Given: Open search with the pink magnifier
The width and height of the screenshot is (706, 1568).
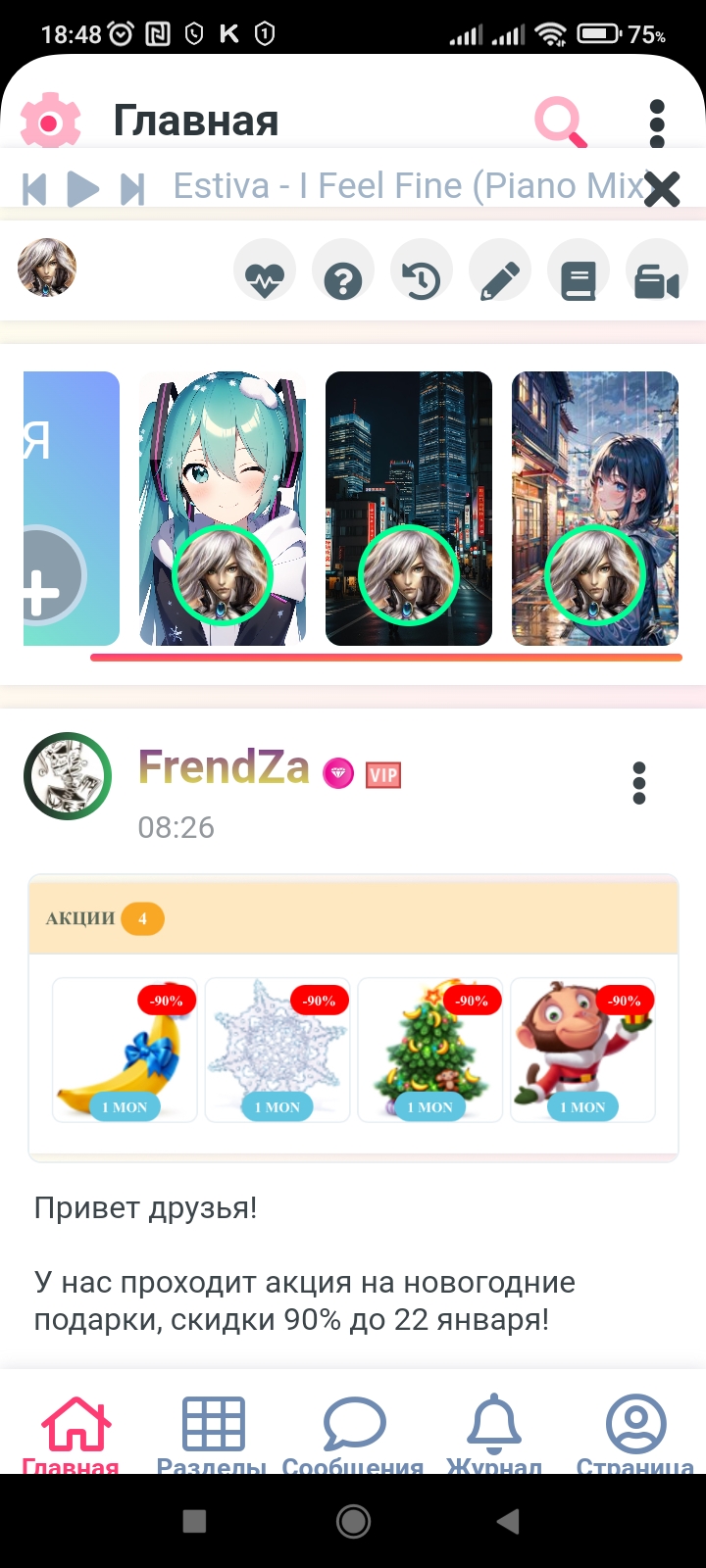Looking at the screenshot, I should [560, 122].
